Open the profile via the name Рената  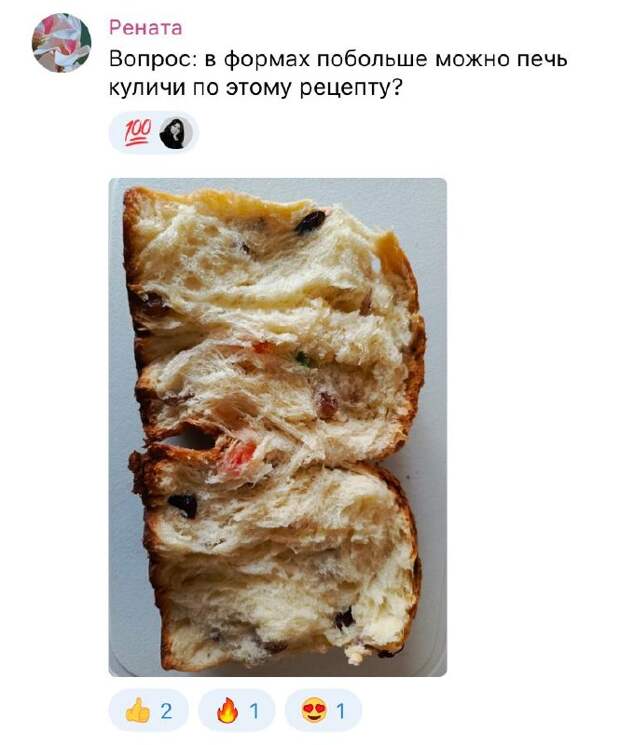(146, 27)
